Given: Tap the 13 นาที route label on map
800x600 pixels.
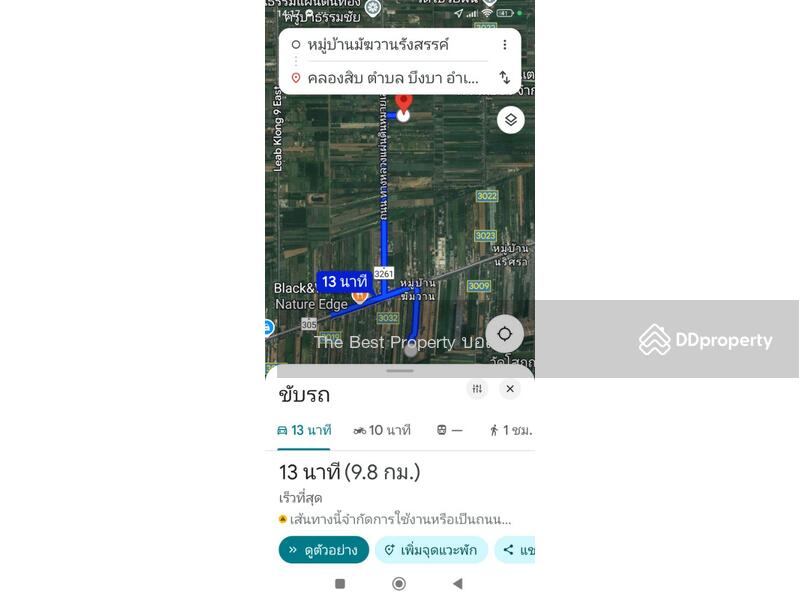Looking at the screenshot, I should (343, 282).
